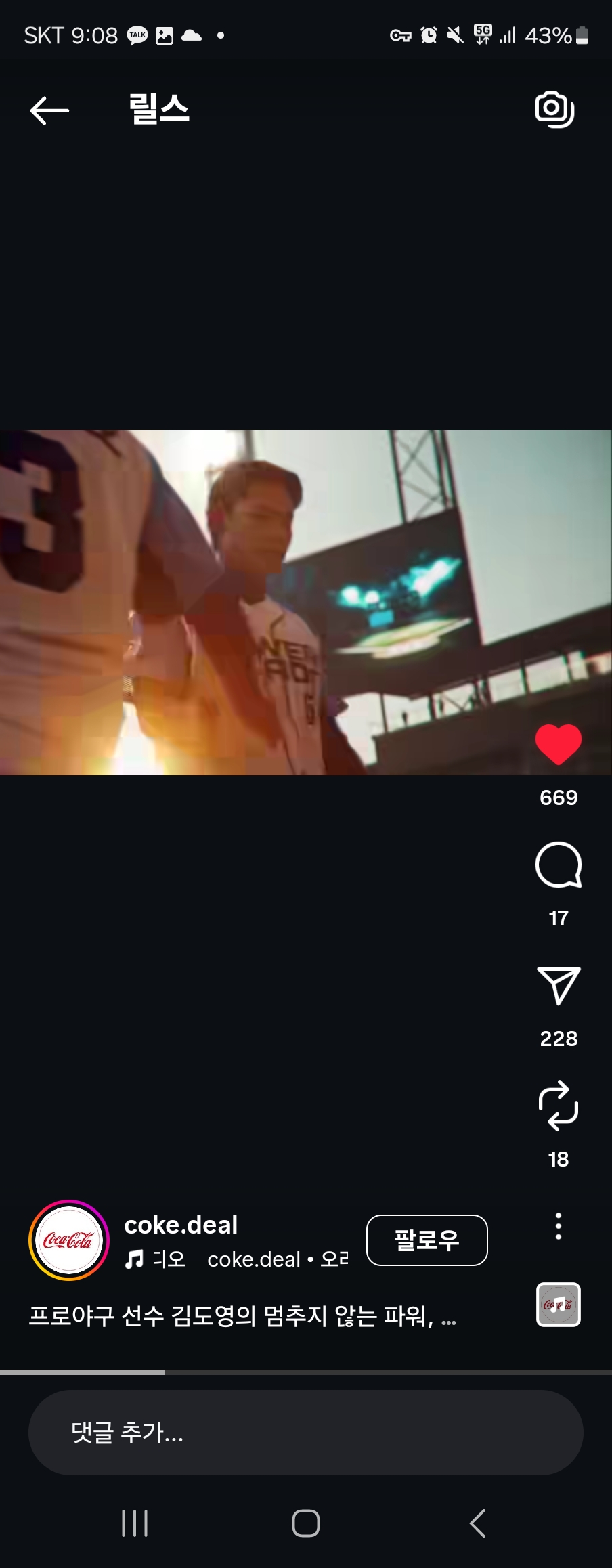Go to the home screen

point(305,1523)
